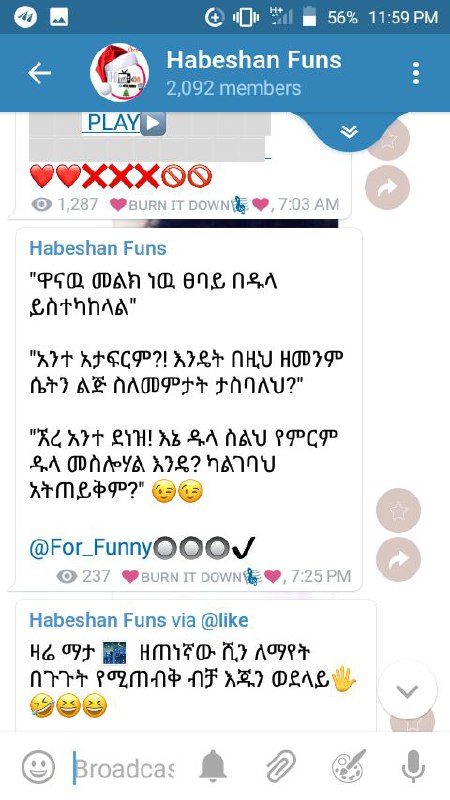Viewport: 450px width, 800px height.
Task: Forward the 7:25 PM message
Action: (x=398, y=560)
